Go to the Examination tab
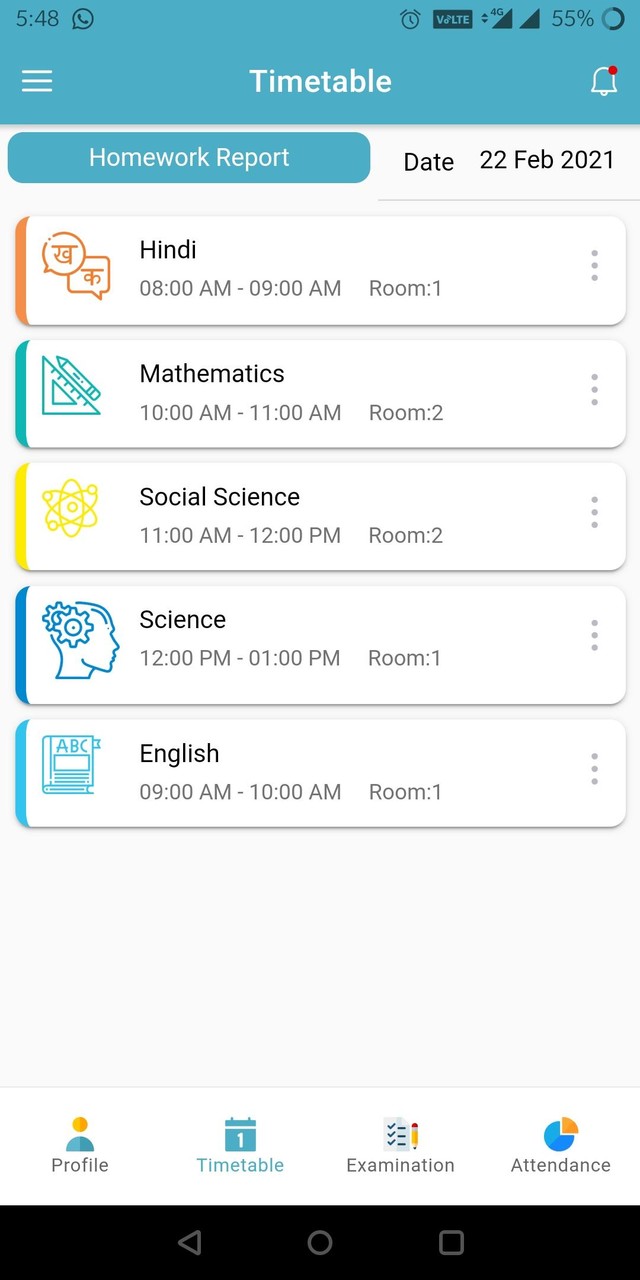Image resolution: width=640 pixels, height=1280 pixels. [400, 1146]
